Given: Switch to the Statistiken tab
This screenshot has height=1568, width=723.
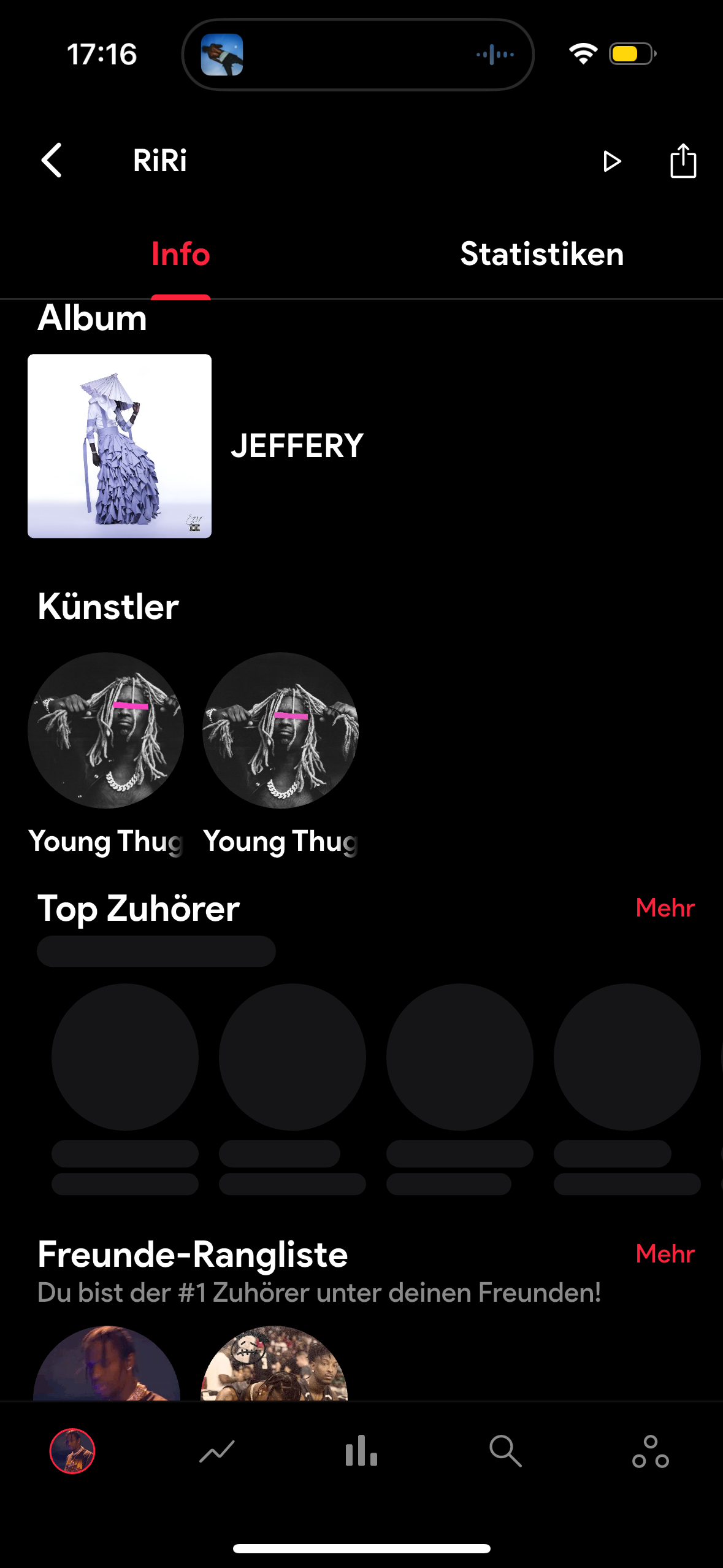Looking at the screenshot, I should (542, 254).
